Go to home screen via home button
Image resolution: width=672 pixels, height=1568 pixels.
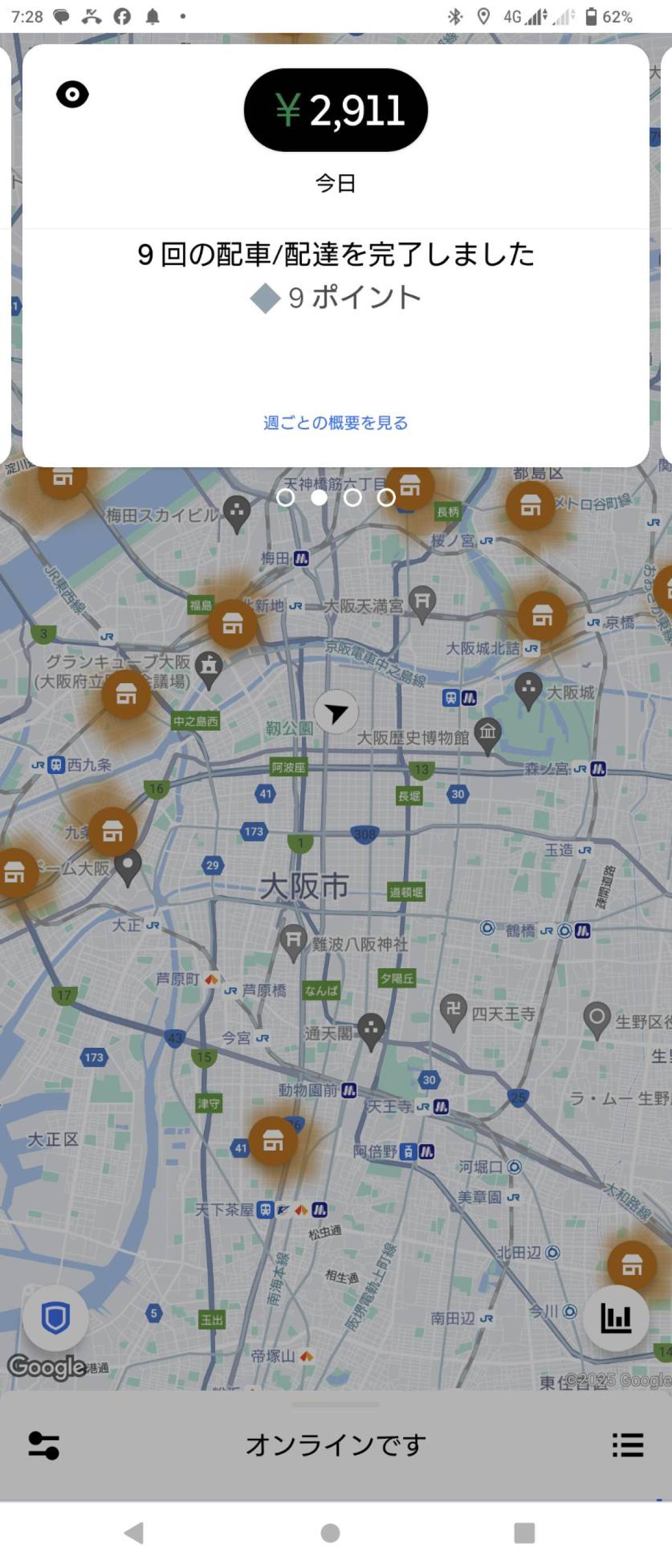coord(330,1533)
